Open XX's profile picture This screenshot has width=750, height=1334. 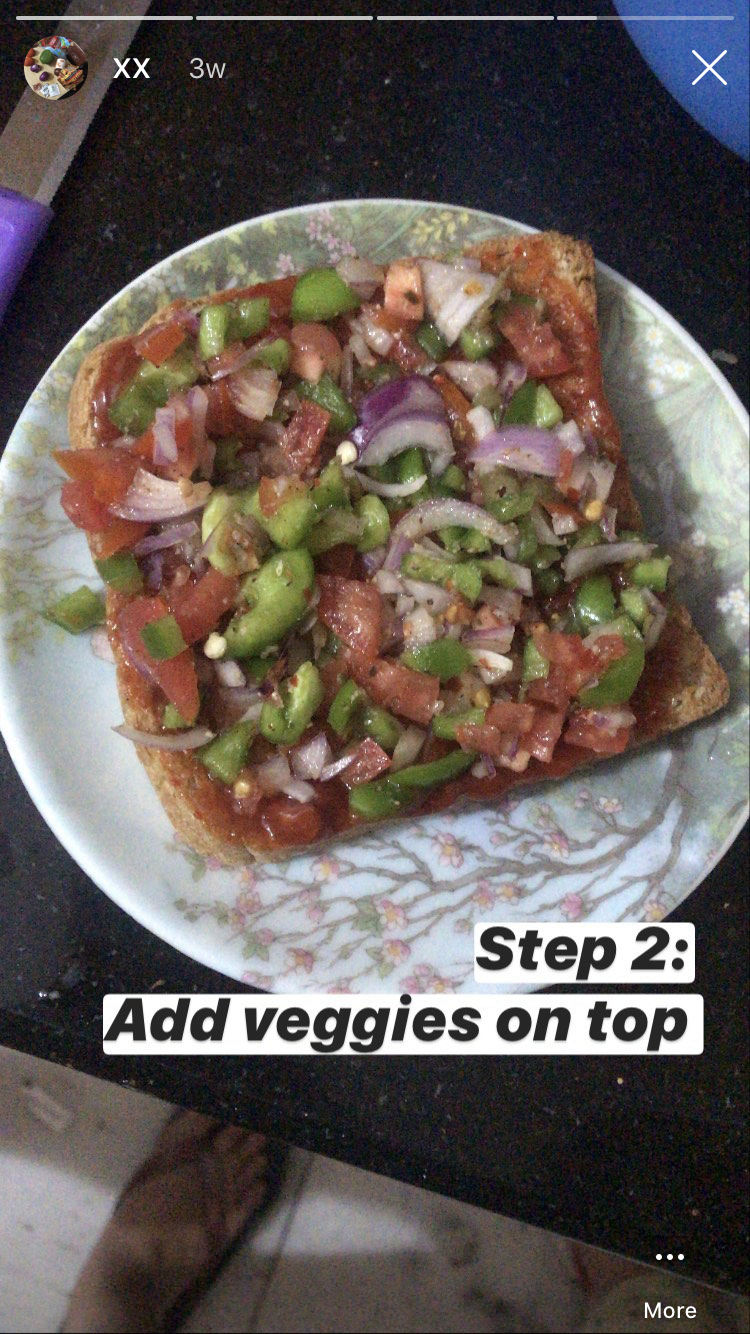tap(55, 68)
